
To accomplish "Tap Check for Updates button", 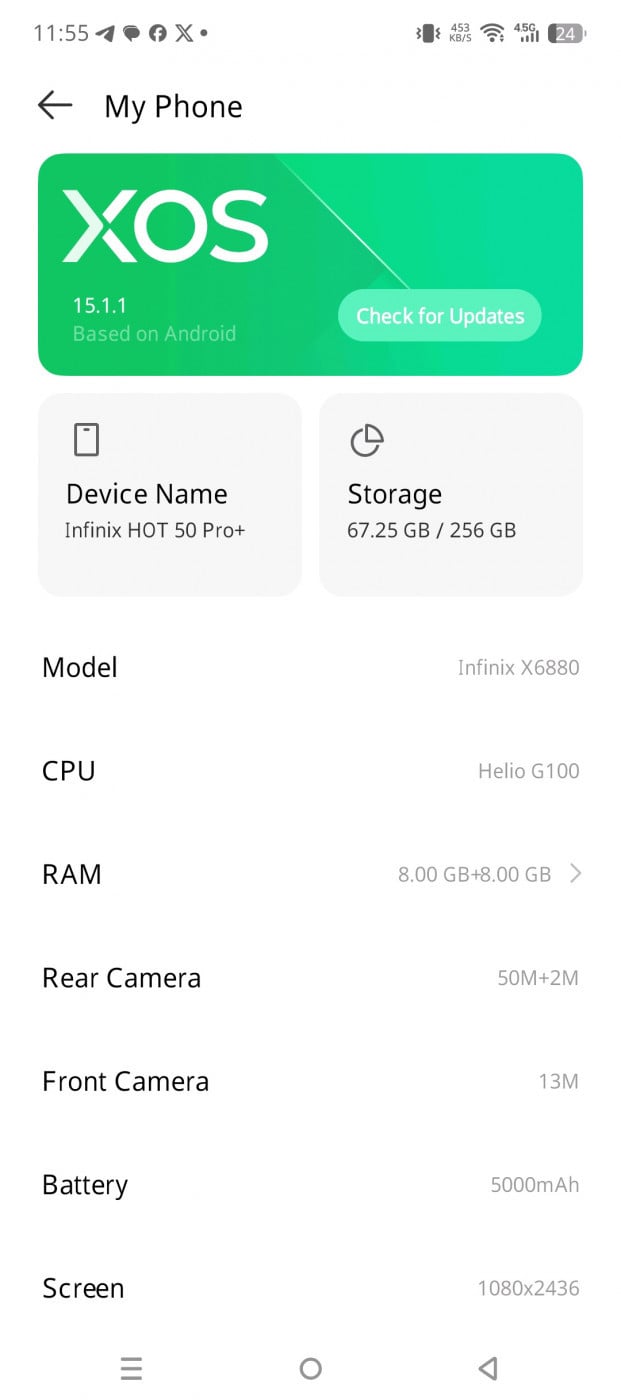I will (440, 316).
